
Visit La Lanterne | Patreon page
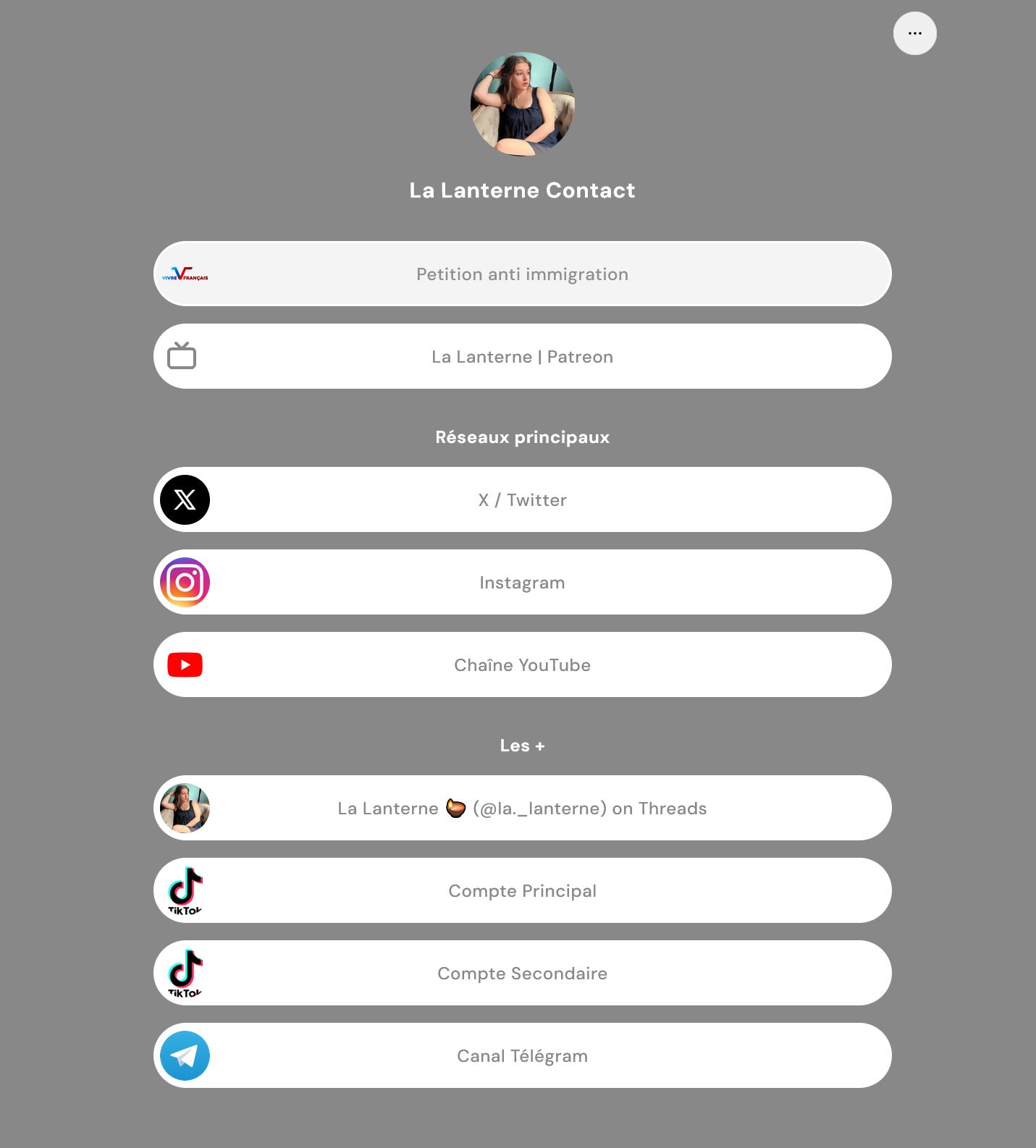click(x=522, y=357)
